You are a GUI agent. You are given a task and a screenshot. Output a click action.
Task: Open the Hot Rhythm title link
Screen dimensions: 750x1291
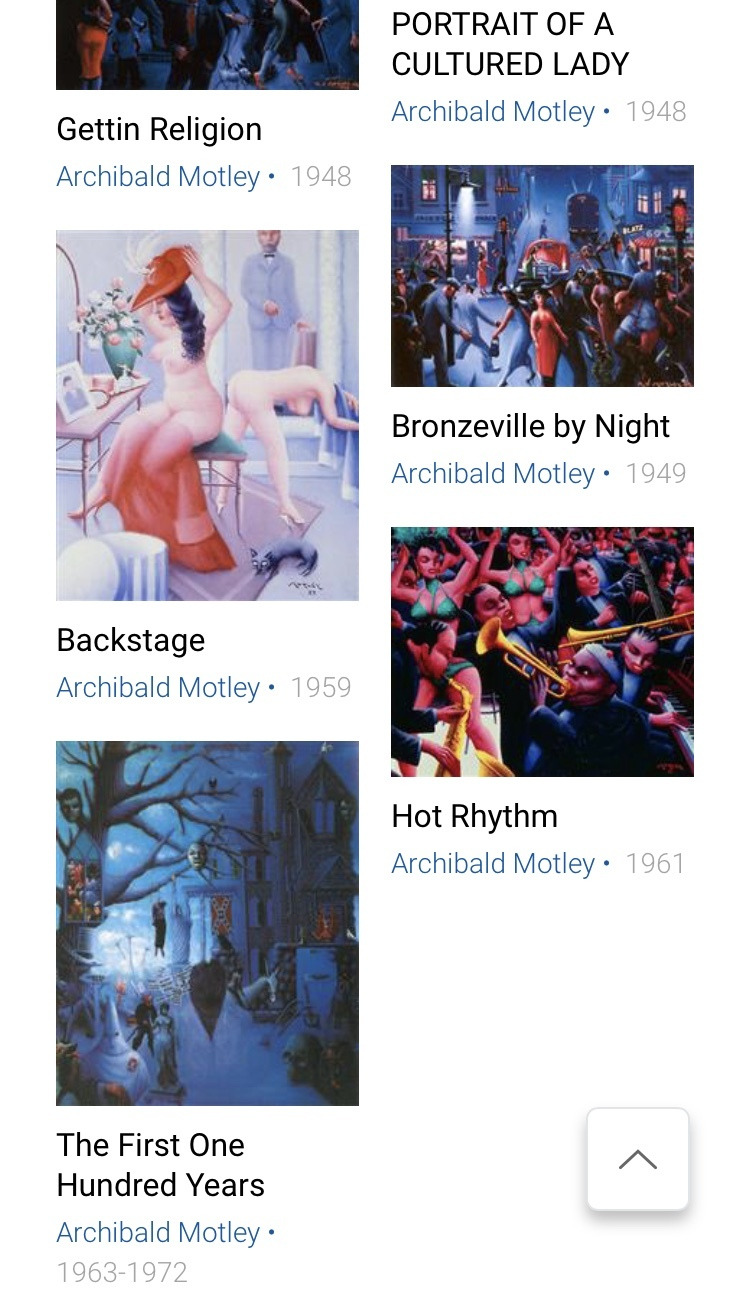pos(474,816)
